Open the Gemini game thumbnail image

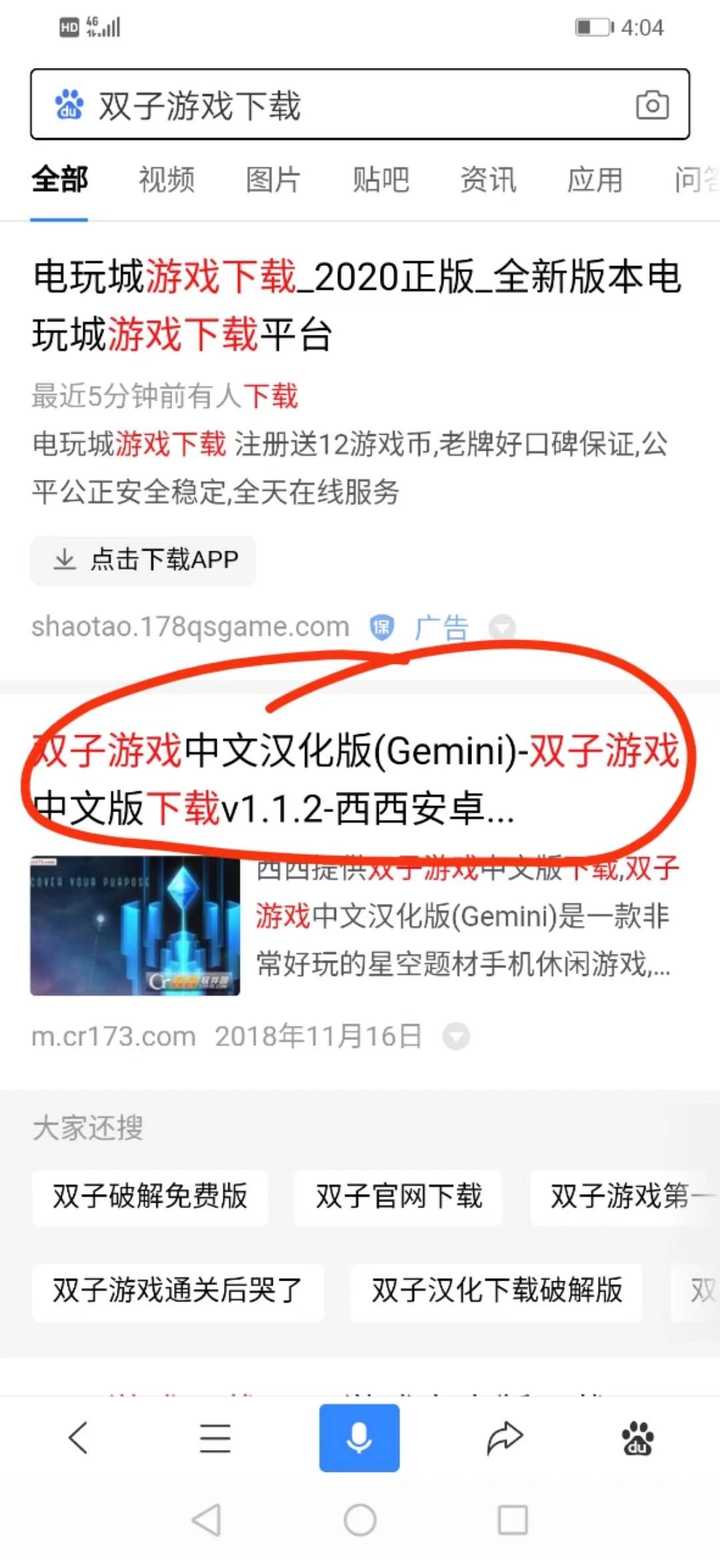[x=135, y=925]
